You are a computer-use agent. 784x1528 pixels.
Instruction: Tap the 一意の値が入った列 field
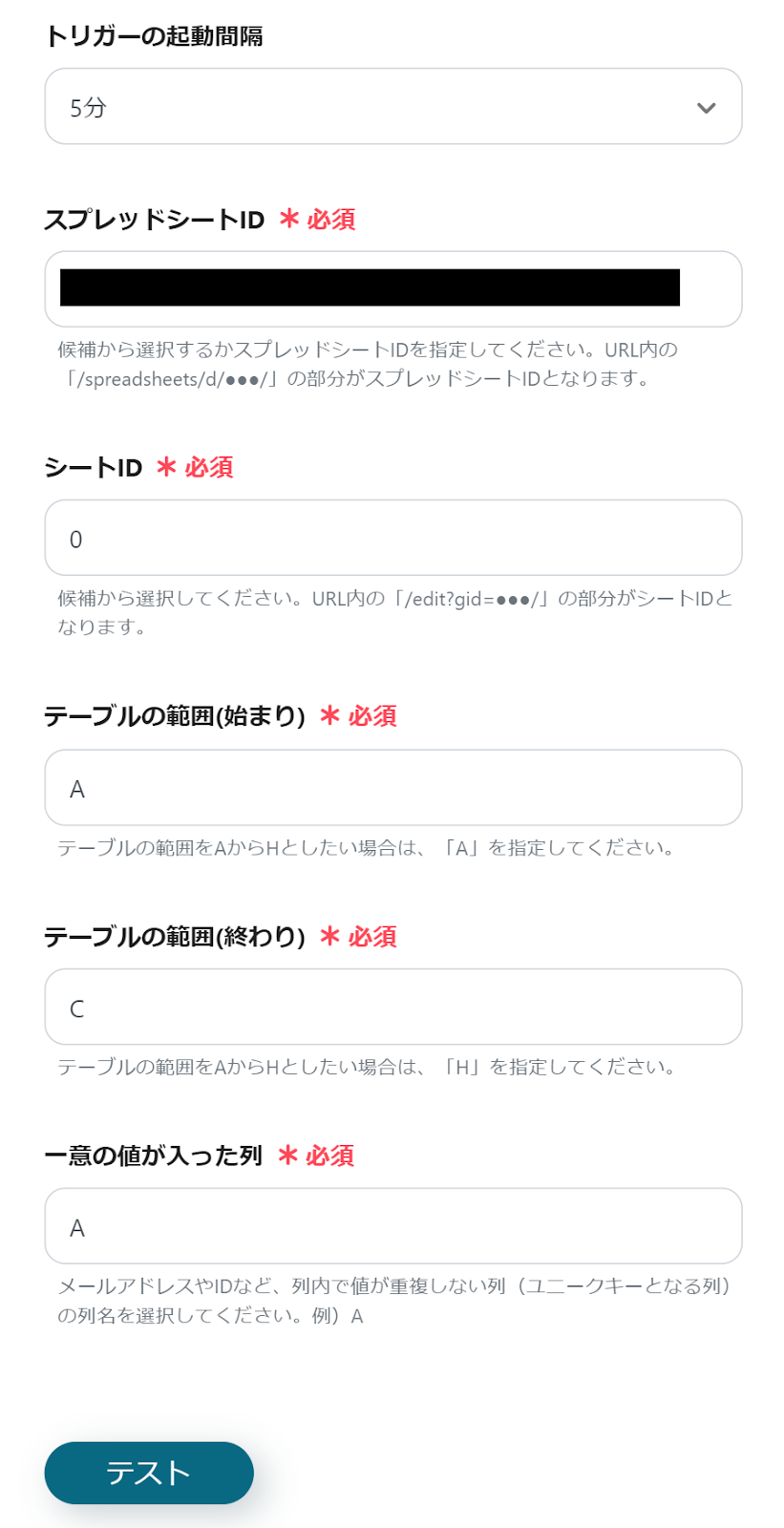coord(392,1226)
